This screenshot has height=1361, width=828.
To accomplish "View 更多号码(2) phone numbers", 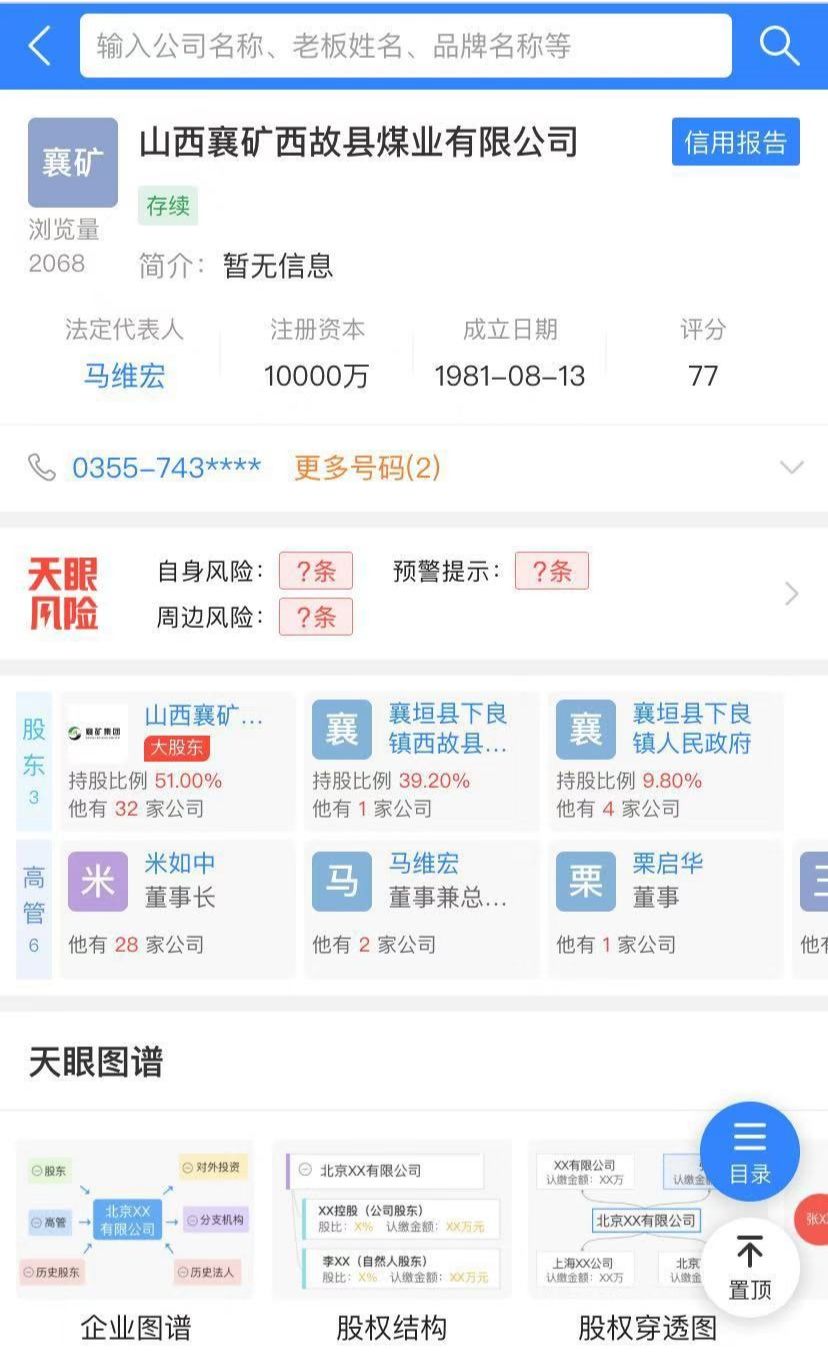I will 367,467.
